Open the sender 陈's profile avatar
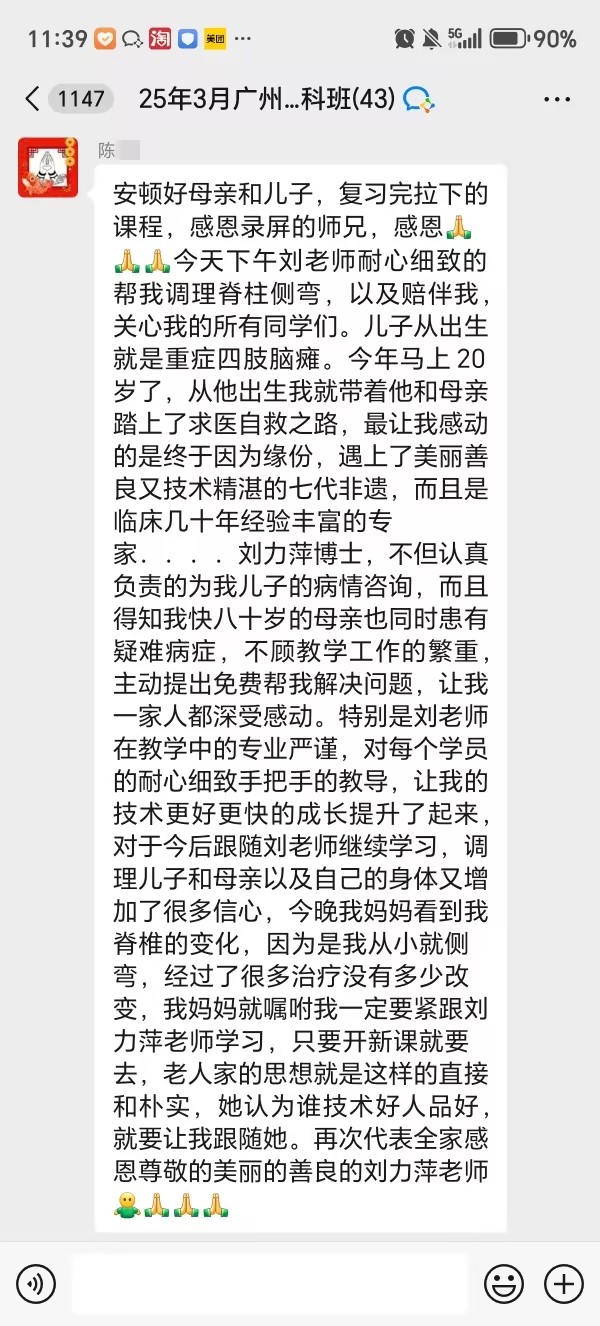The height and width of the screenshot is (1326, 600). tap(47, 167)
